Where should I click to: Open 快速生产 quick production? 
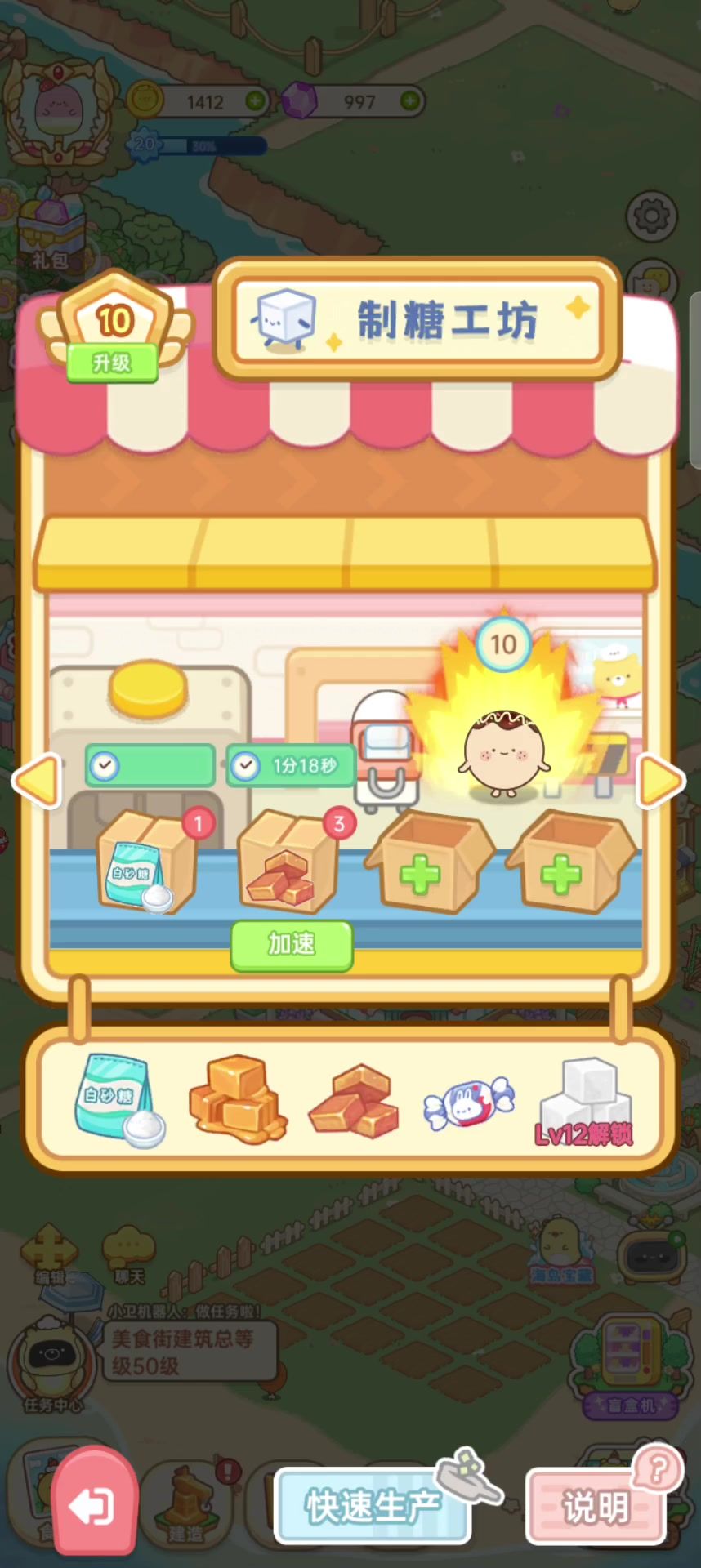373,1506
